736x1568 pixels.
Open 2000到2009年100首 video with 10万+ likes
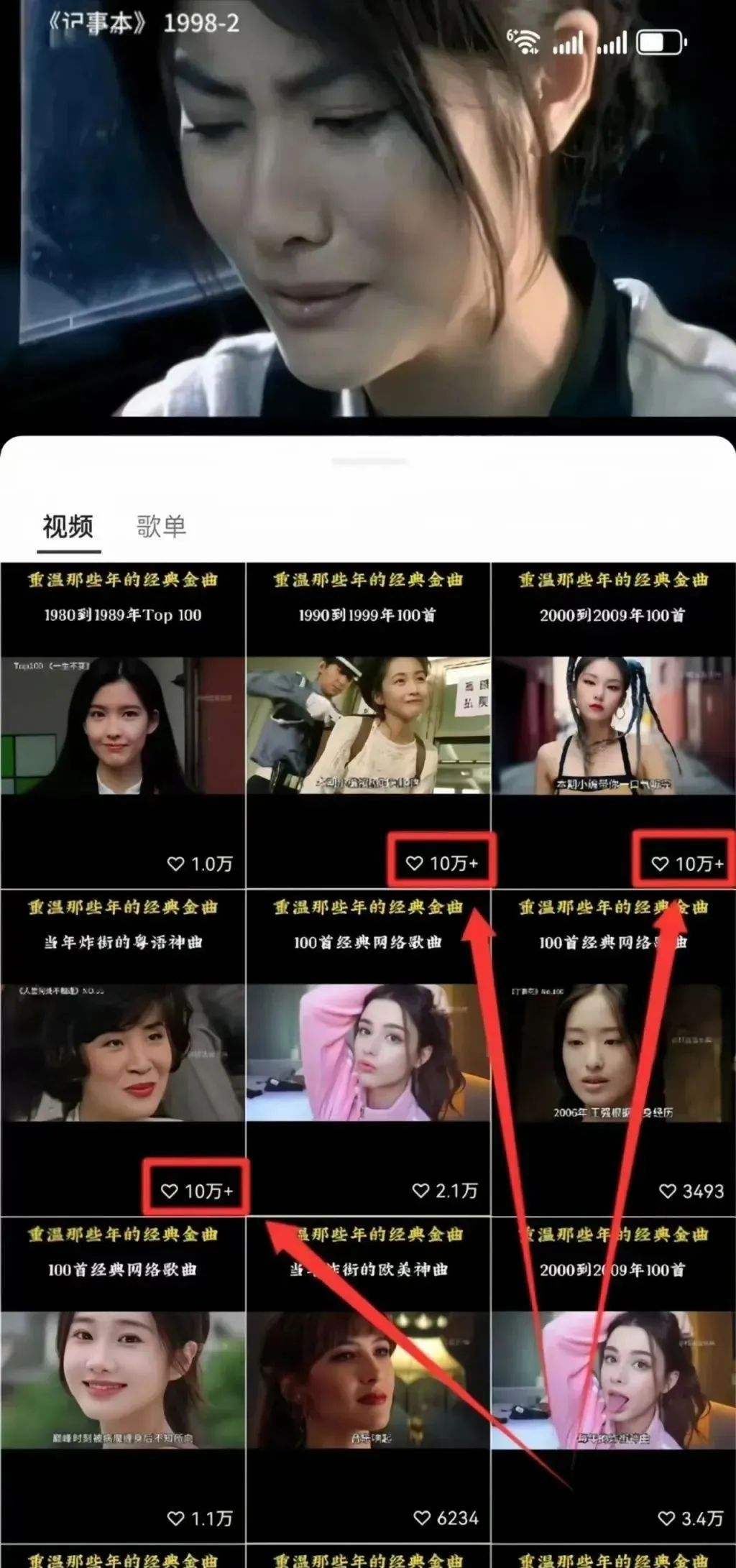click(613, 724)
